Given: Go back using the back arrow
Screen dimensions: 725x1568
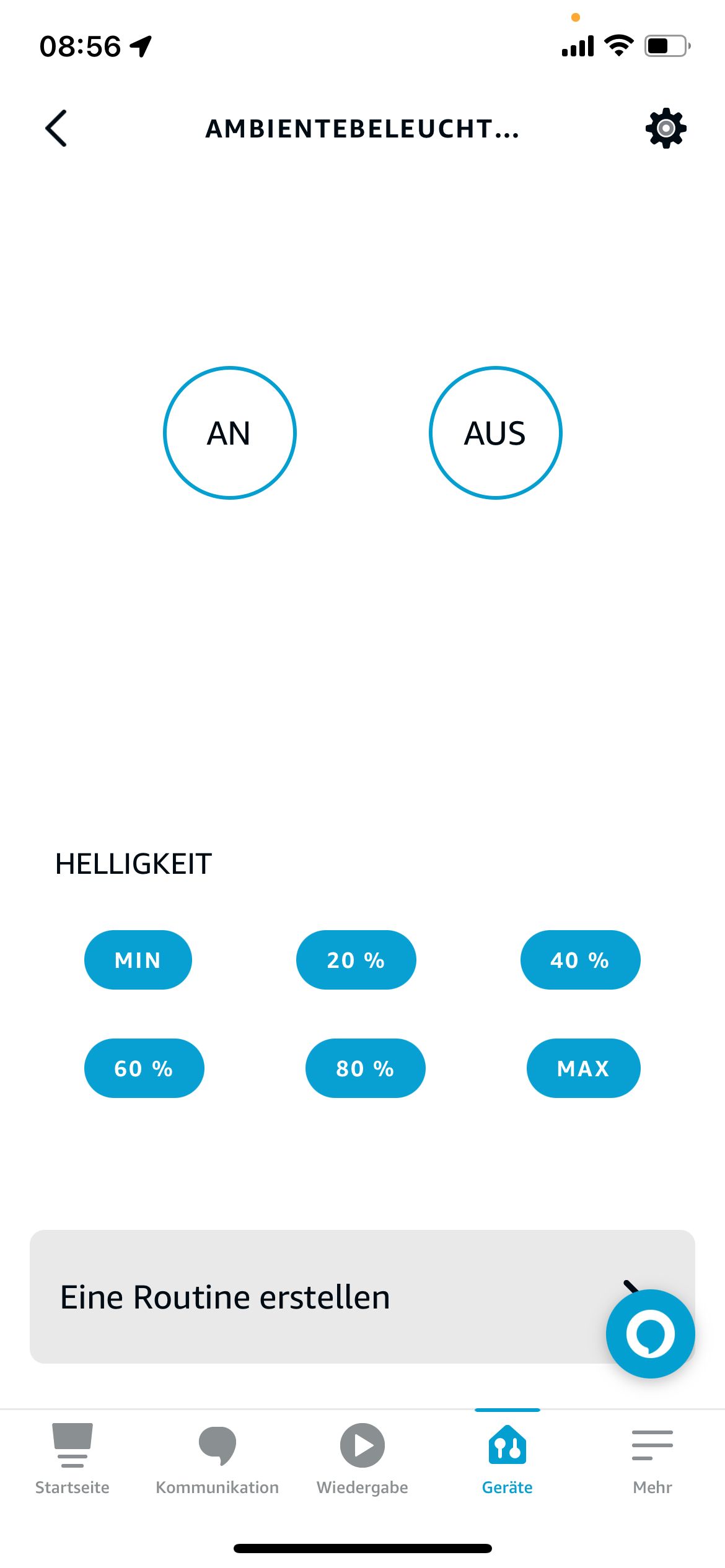Looking at the screenshot, I should (56, 128).
